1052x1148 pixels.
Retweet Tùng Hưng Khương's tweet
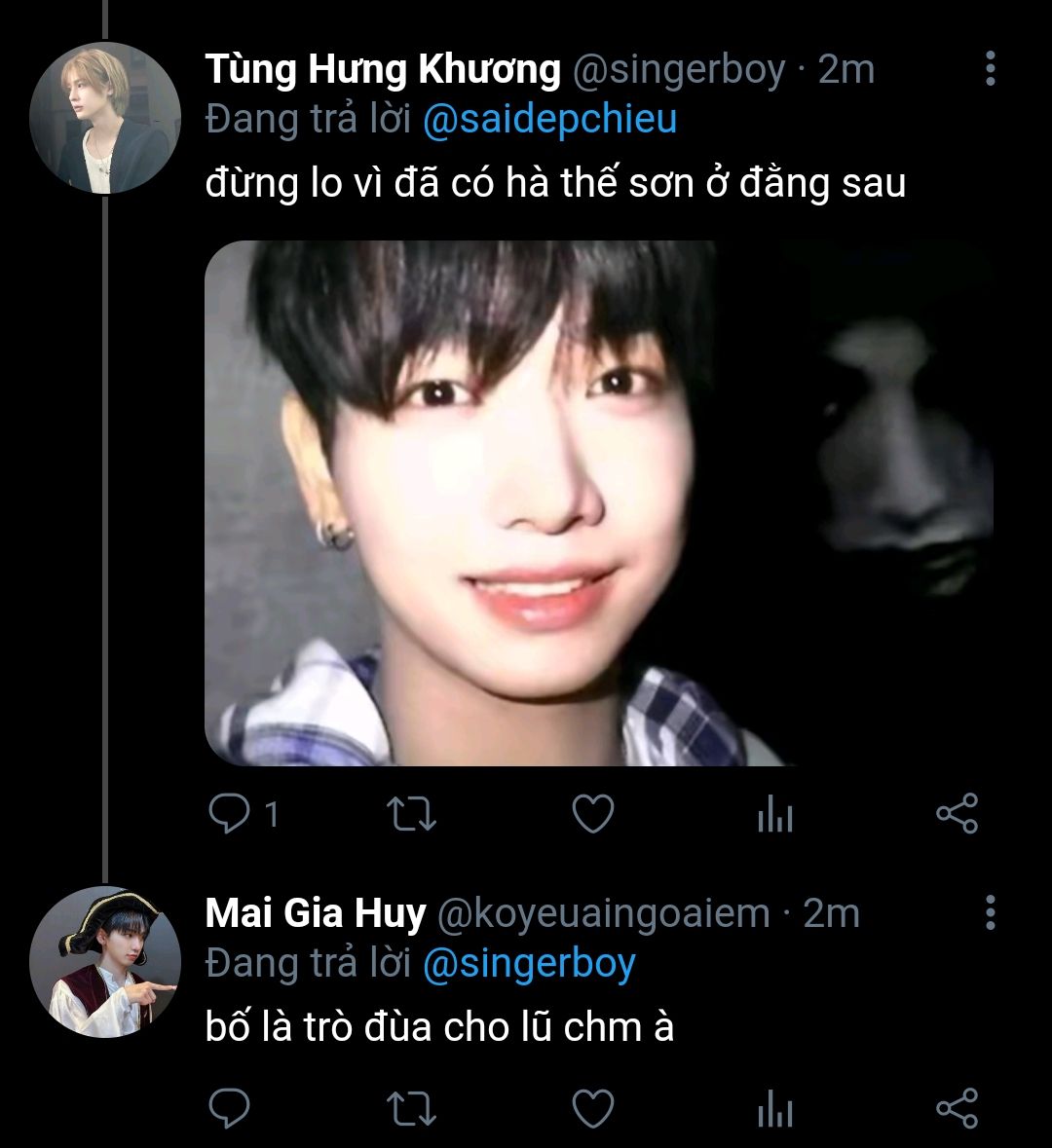(x=411, y=815)
